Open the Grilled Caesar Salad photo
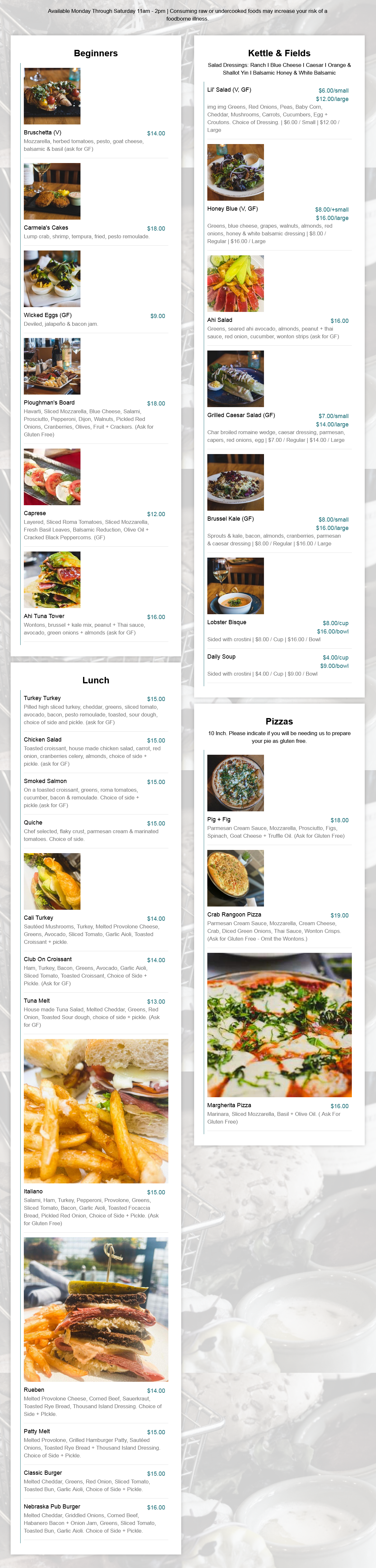Viewport: 376px width, 1568px height. [235, 378]
